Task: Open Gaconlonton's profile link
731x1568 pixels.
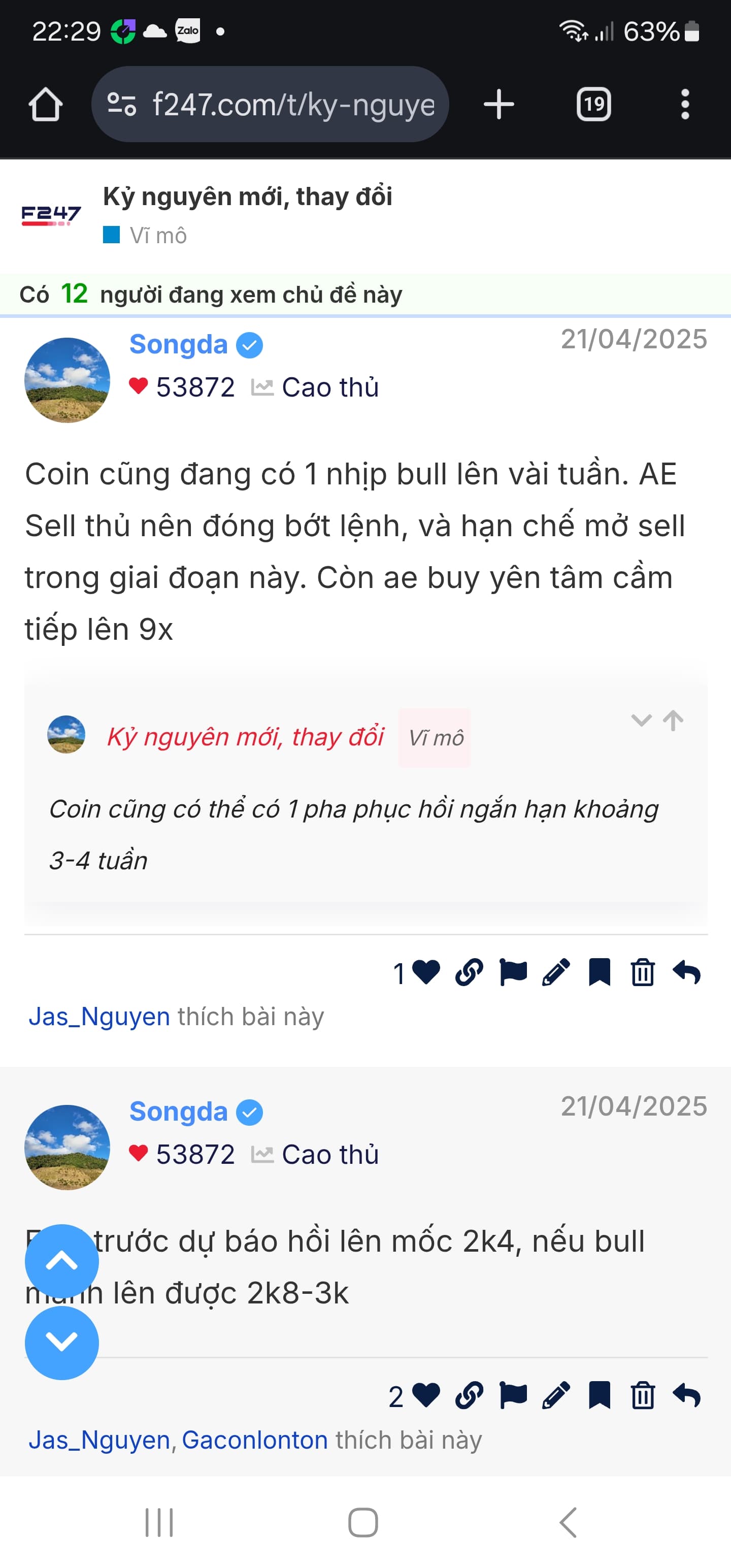Action: click(254, 1441)
